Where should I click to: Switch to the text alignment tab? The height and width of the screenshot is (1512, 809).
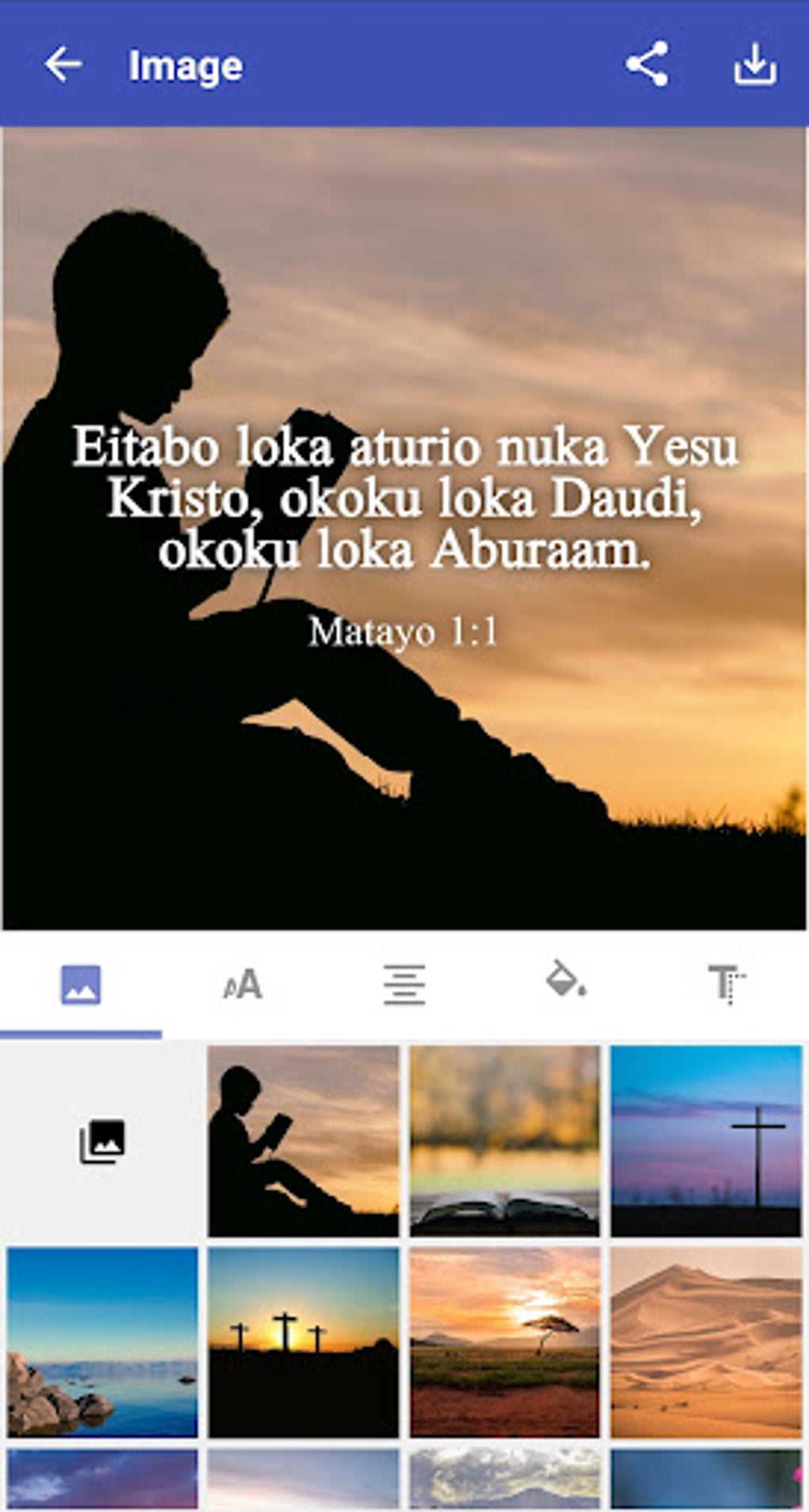404,985
